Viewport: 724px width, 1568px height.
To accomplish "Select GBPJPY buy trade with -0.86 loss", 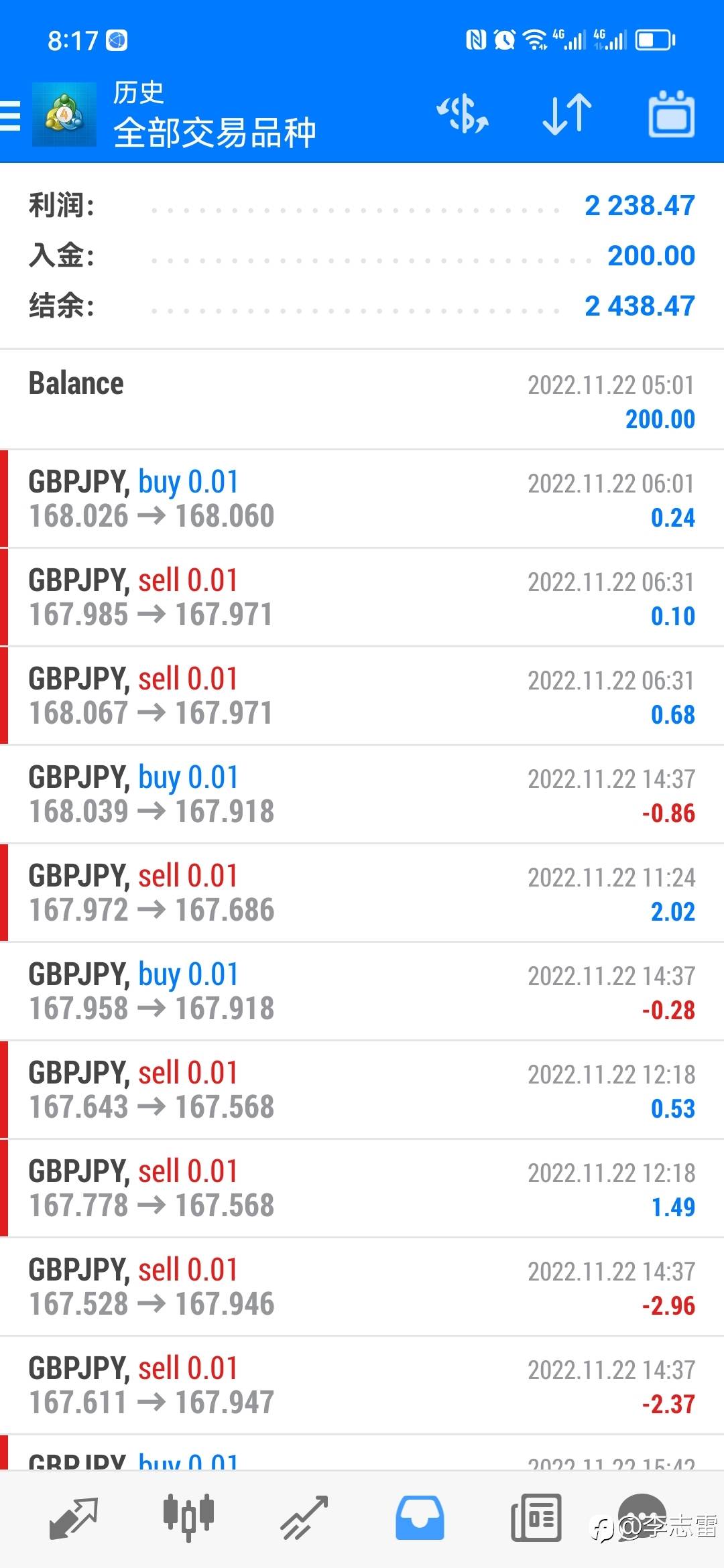I will (x=362, y=794).
